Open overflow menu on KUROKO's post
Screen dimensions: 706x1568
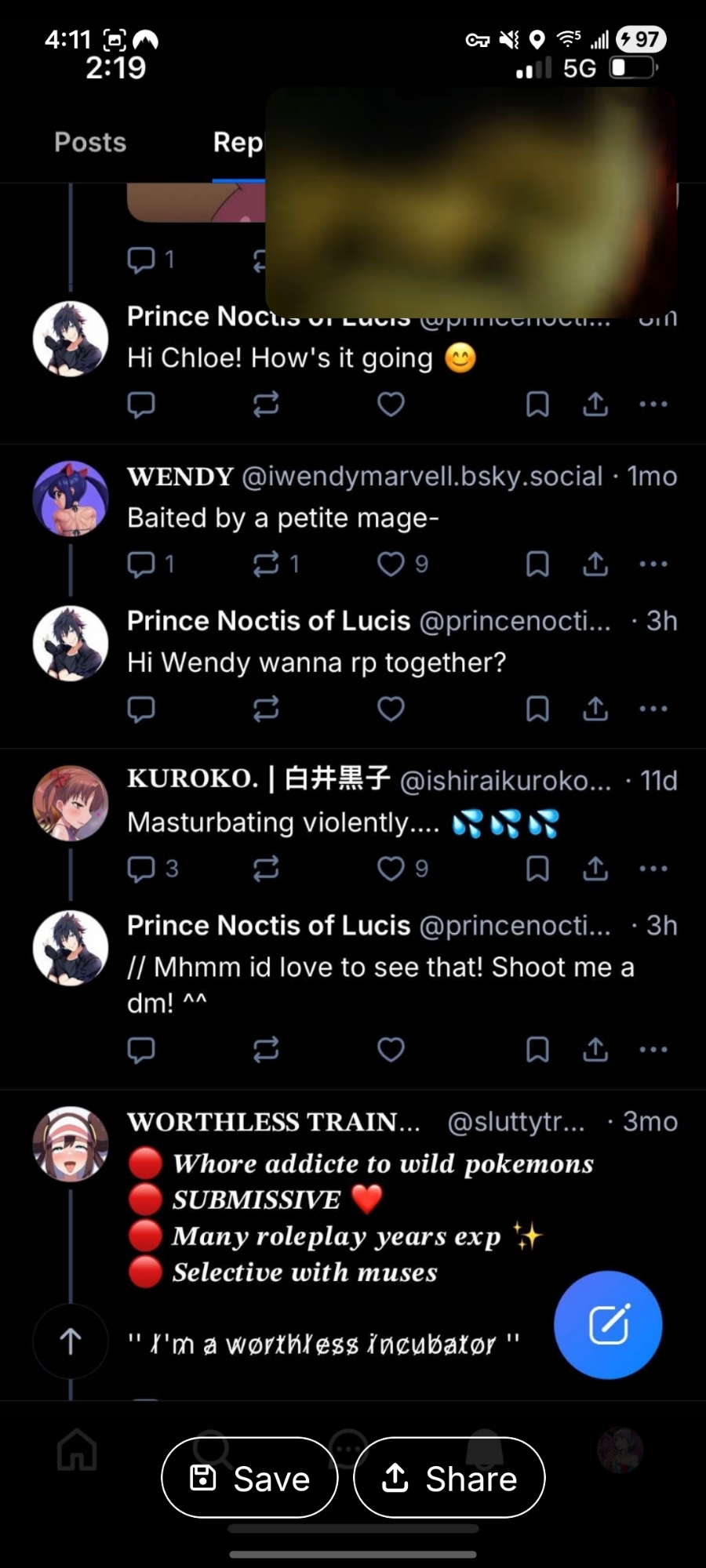(653, 869)
